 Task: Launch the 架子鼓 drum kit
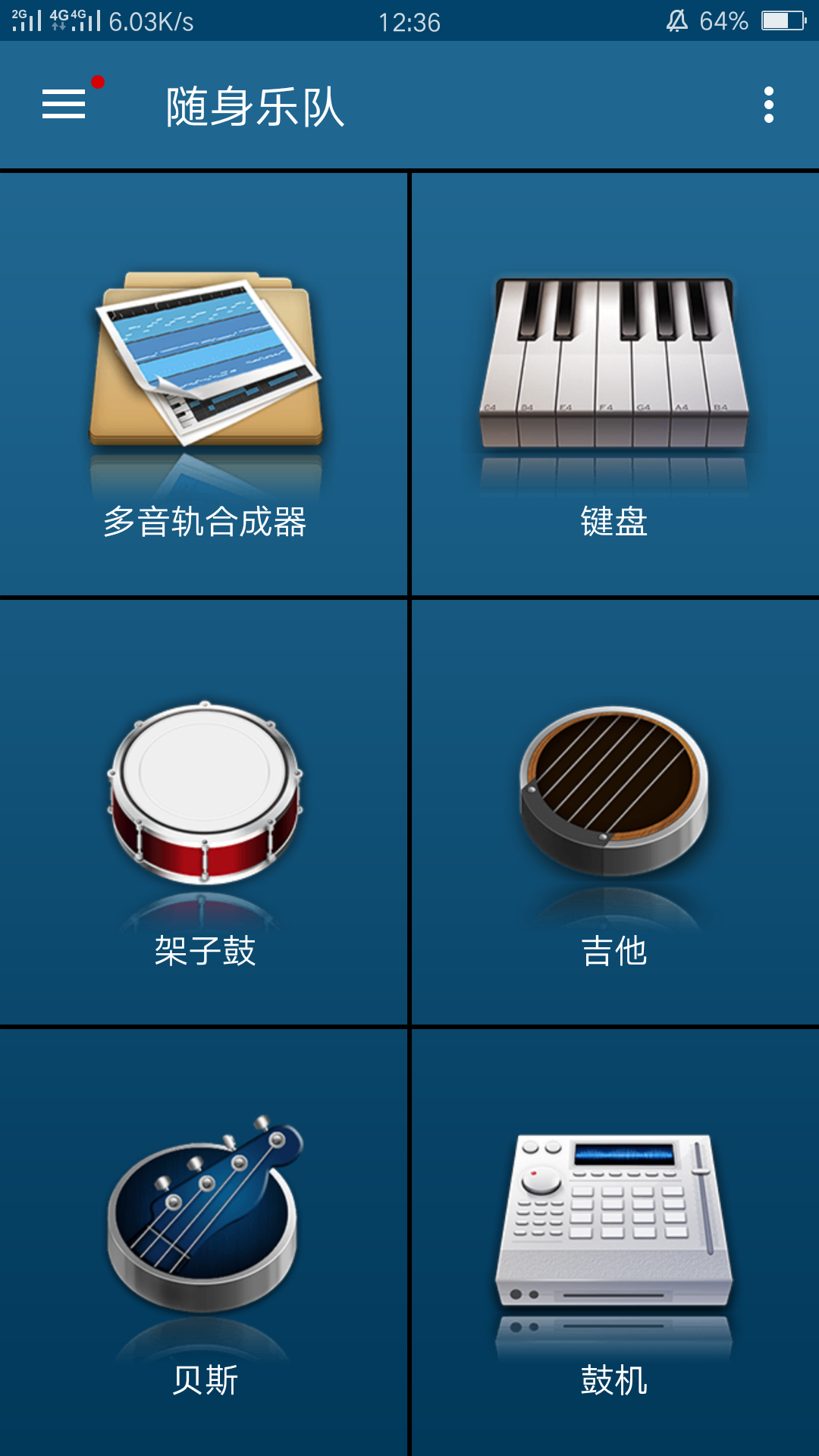click(204, 811)
